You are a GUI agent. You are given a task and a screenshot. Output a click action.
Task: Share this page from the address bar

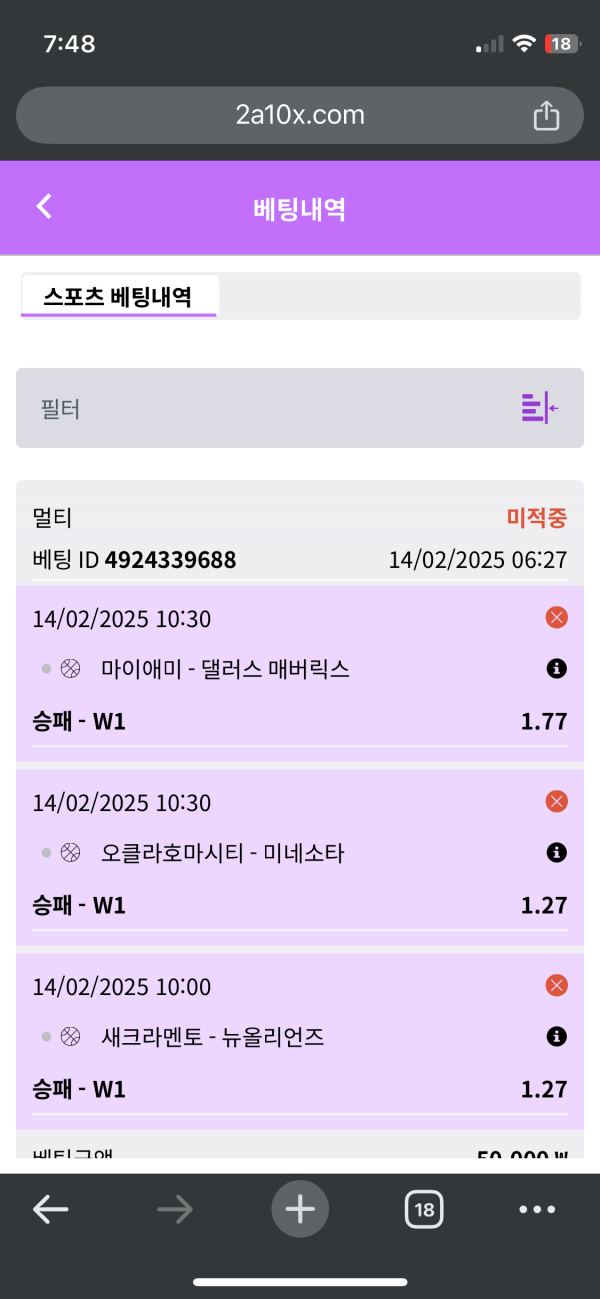(546, 116)
